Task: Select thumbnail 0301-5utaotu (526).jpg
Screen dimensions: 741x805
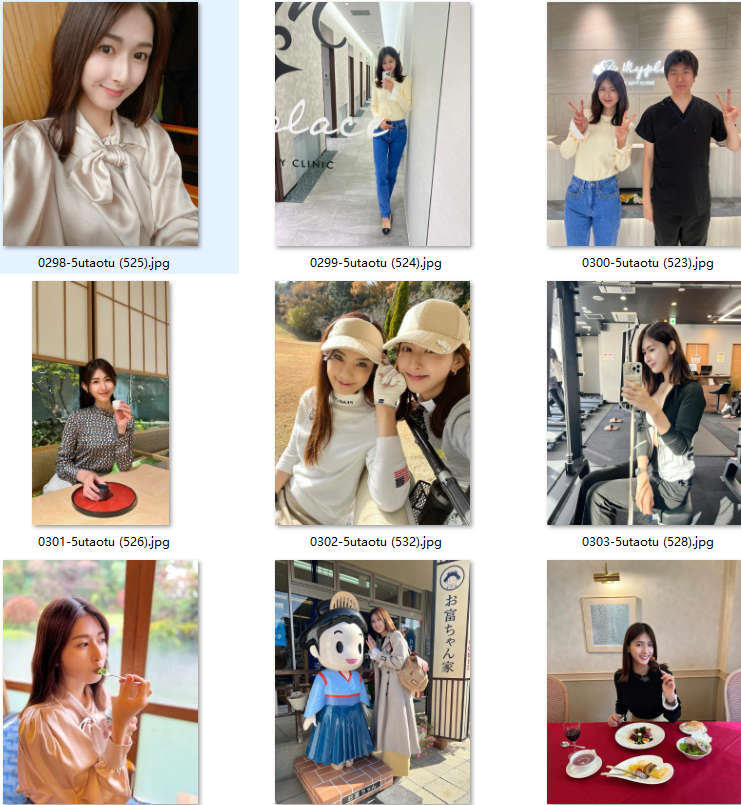Action: [100, 403]
